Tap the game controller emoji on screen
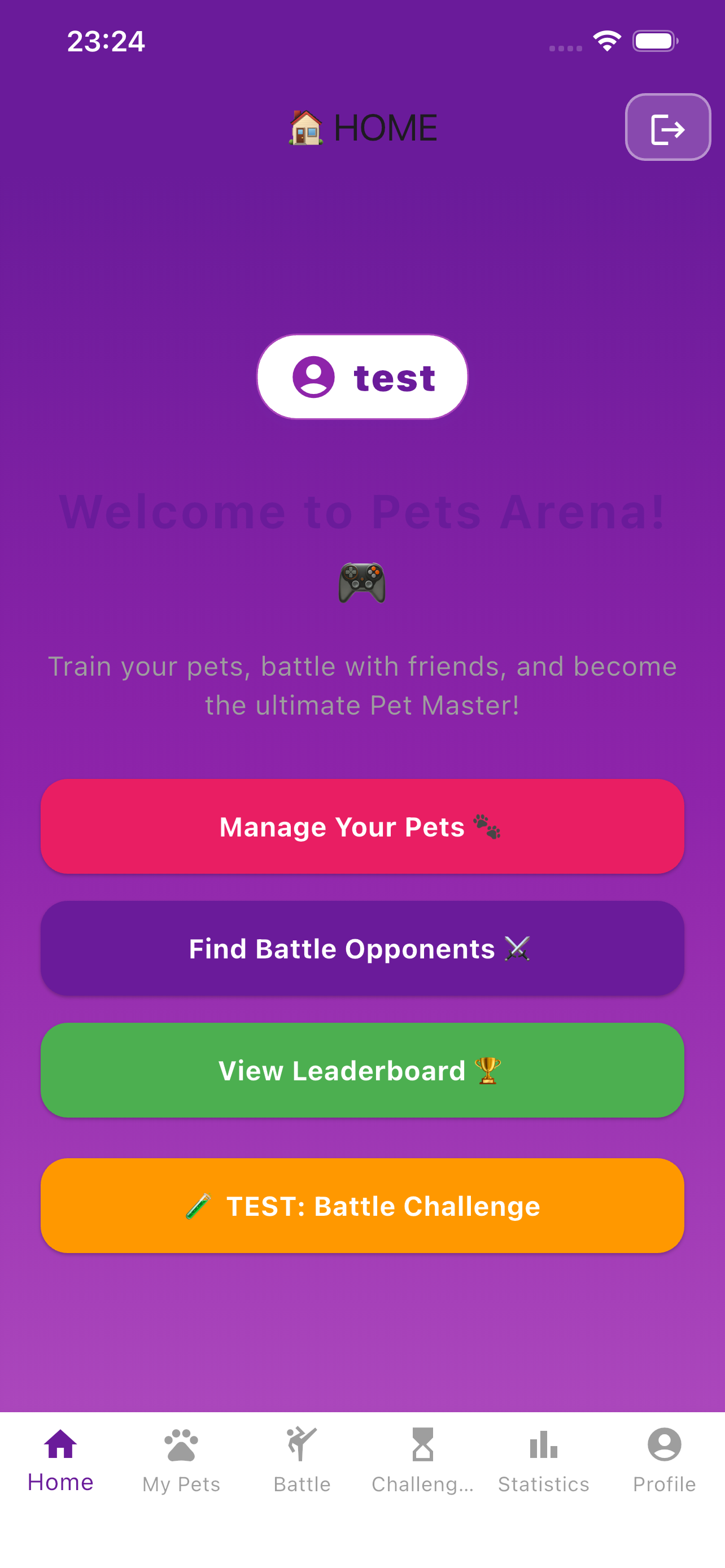The height and width of the screenshot is (1568, 725). pyautogui.click(x=362, y=582)
